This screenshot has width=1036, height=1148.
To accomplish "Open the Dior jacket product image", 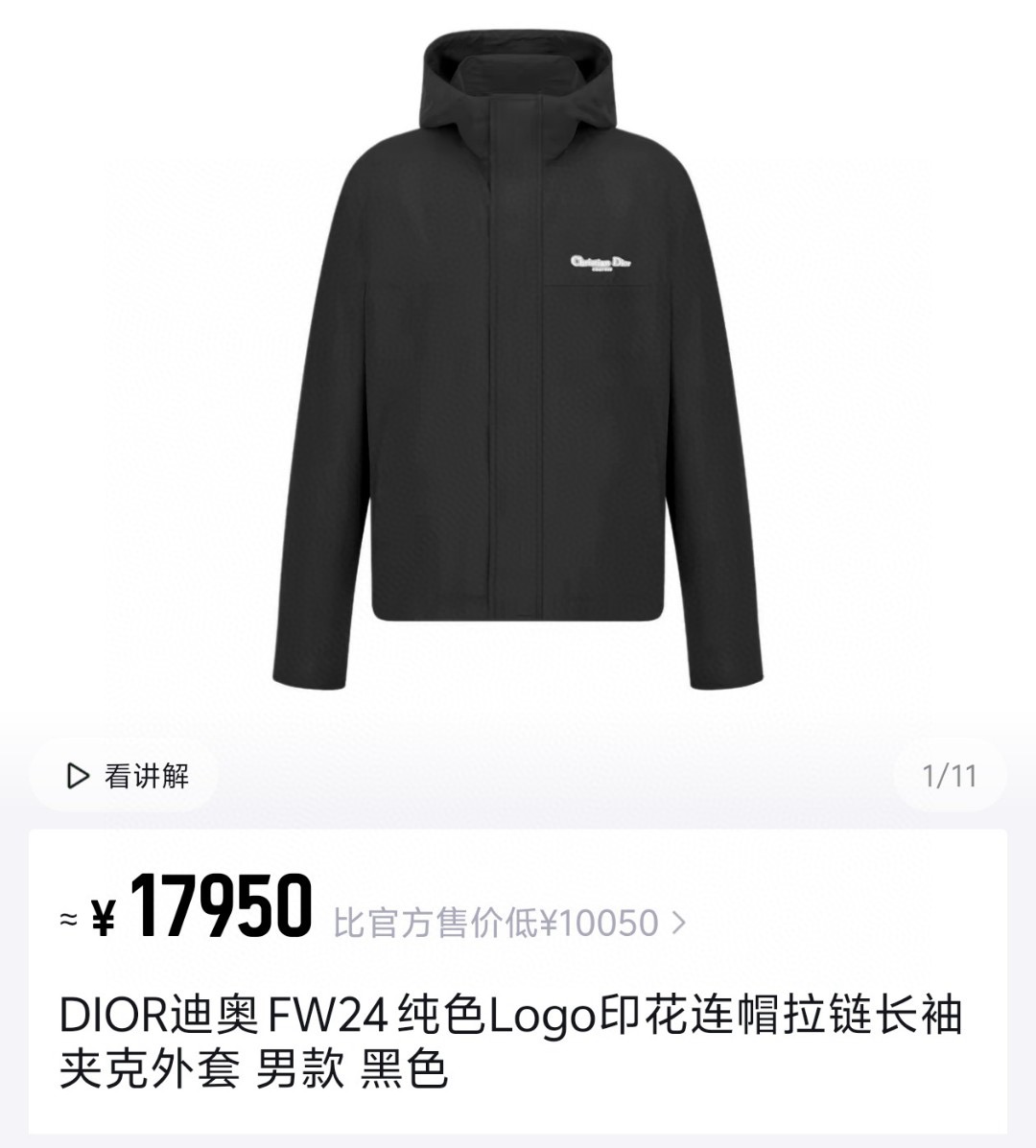I will pos(518,364).
